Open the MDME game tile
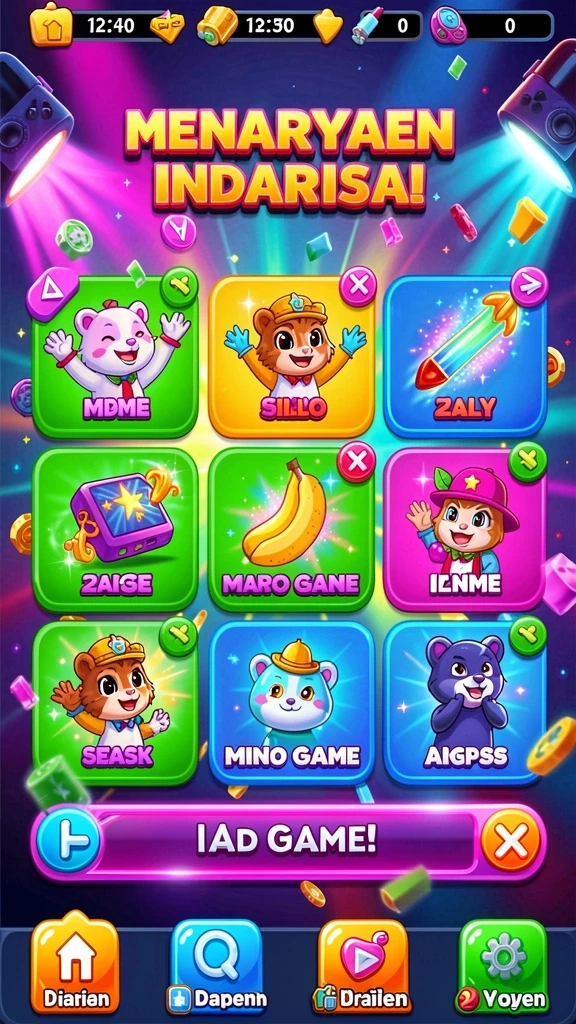This screenshot has width=576, height=1024. click(115, 357)
